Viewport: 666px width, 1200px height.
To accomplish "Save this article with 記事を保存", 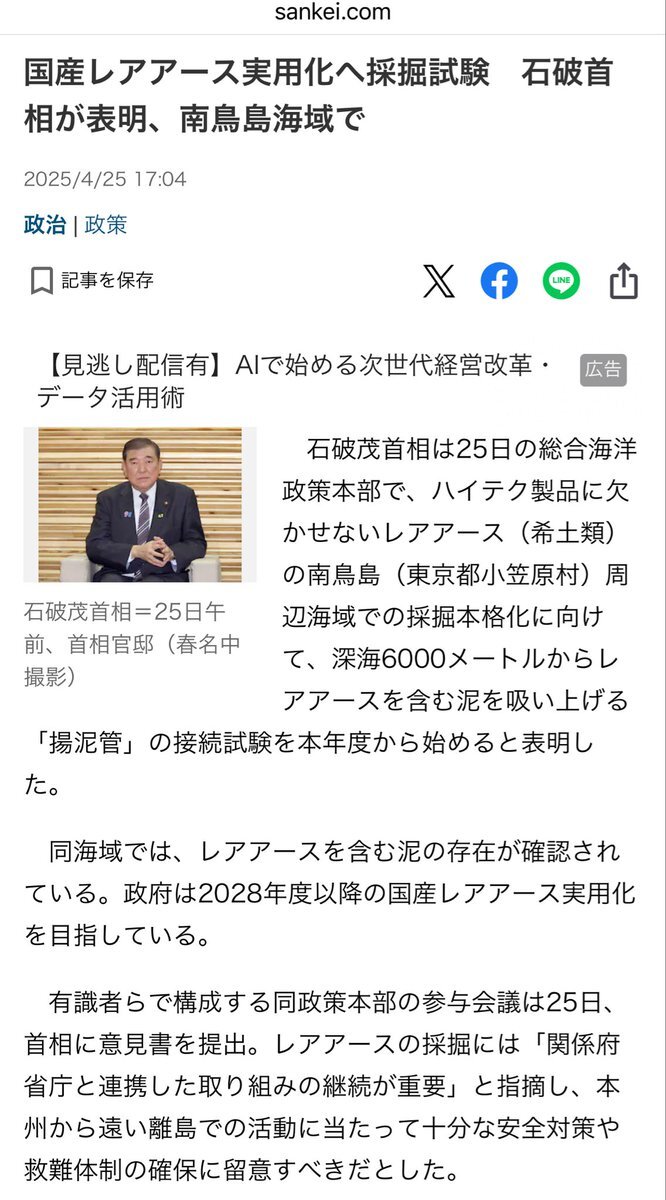I will [92, 281].
